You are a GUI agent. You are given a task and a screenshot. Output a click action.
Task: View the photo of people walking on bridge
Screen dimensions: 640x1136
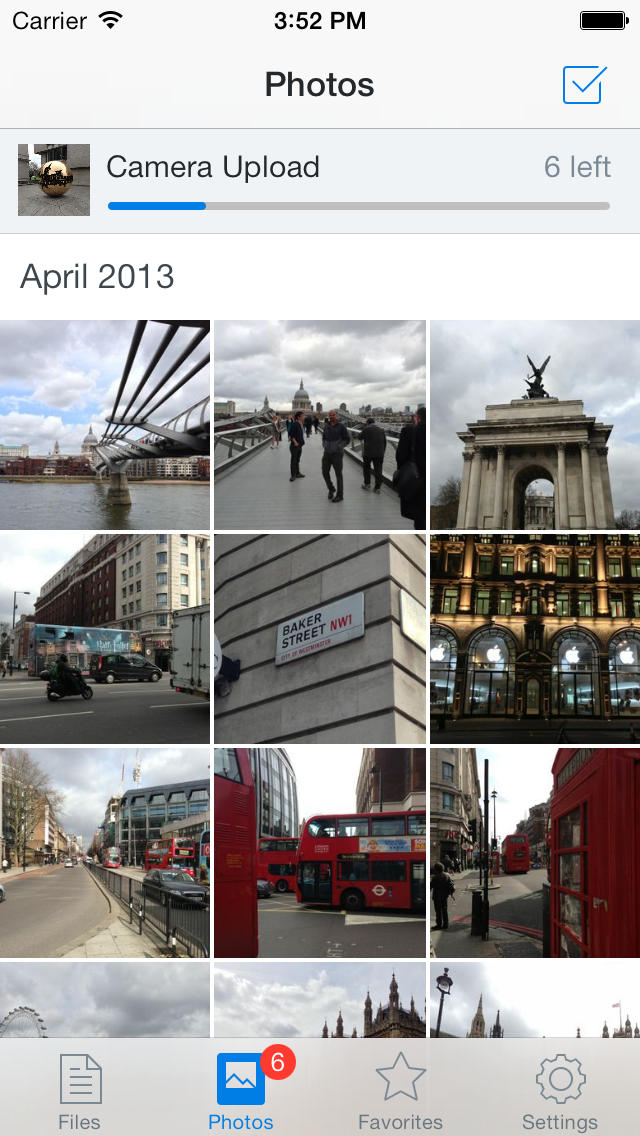[320, 425]
